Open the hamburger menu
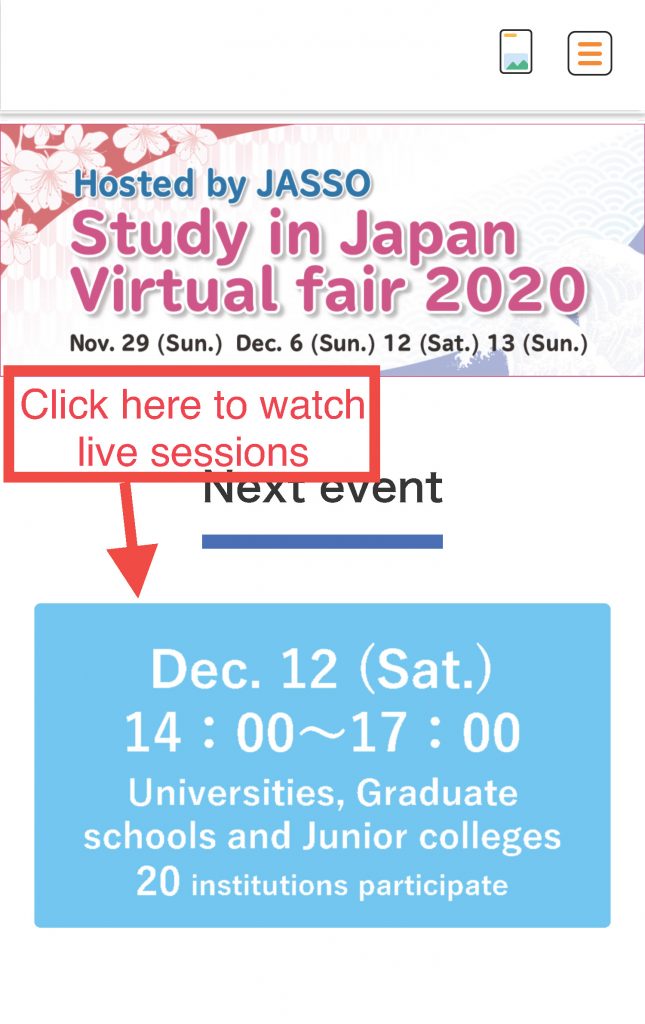This screenshot has height=1024, width=645. [589, 53]
